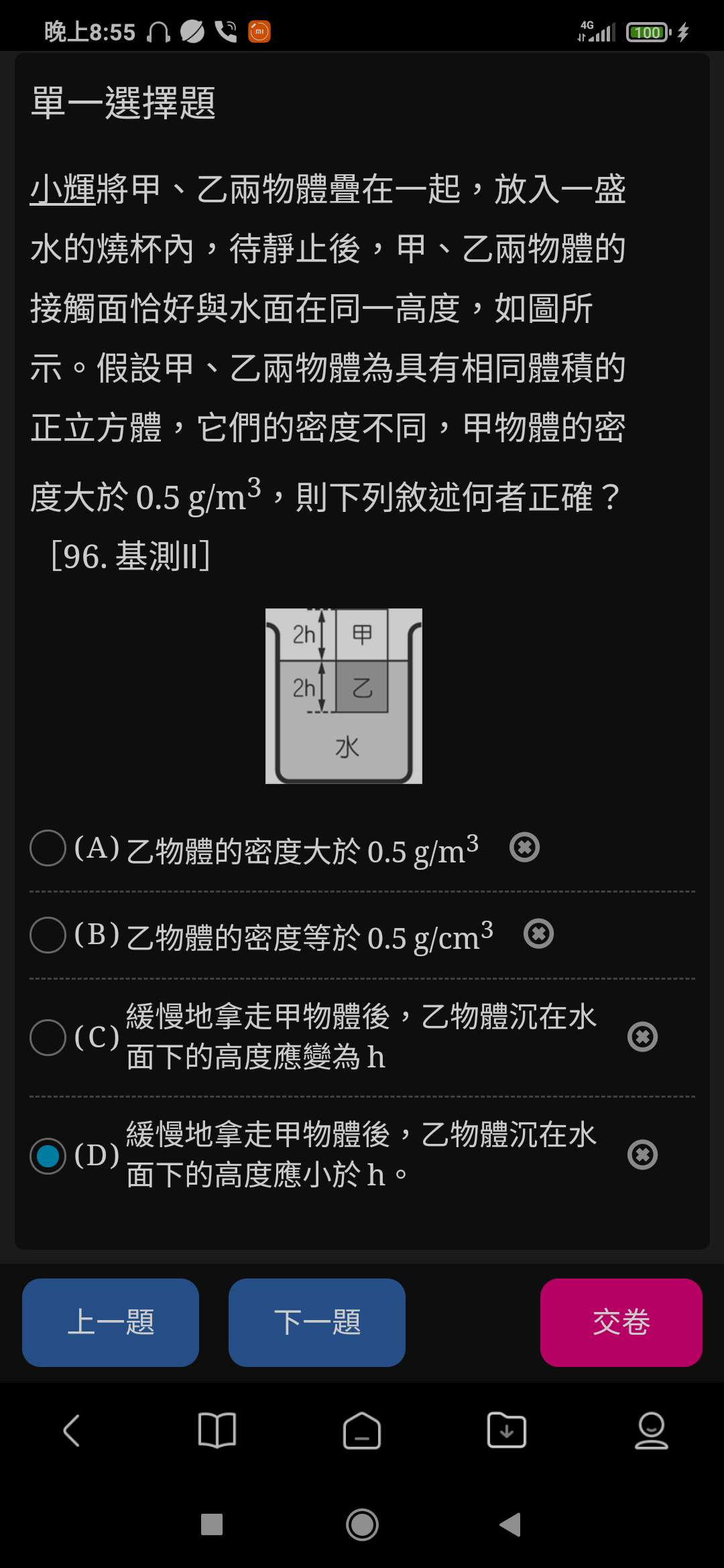Cross out option (B) with its X icon
724x1568 pixels.
538,933
